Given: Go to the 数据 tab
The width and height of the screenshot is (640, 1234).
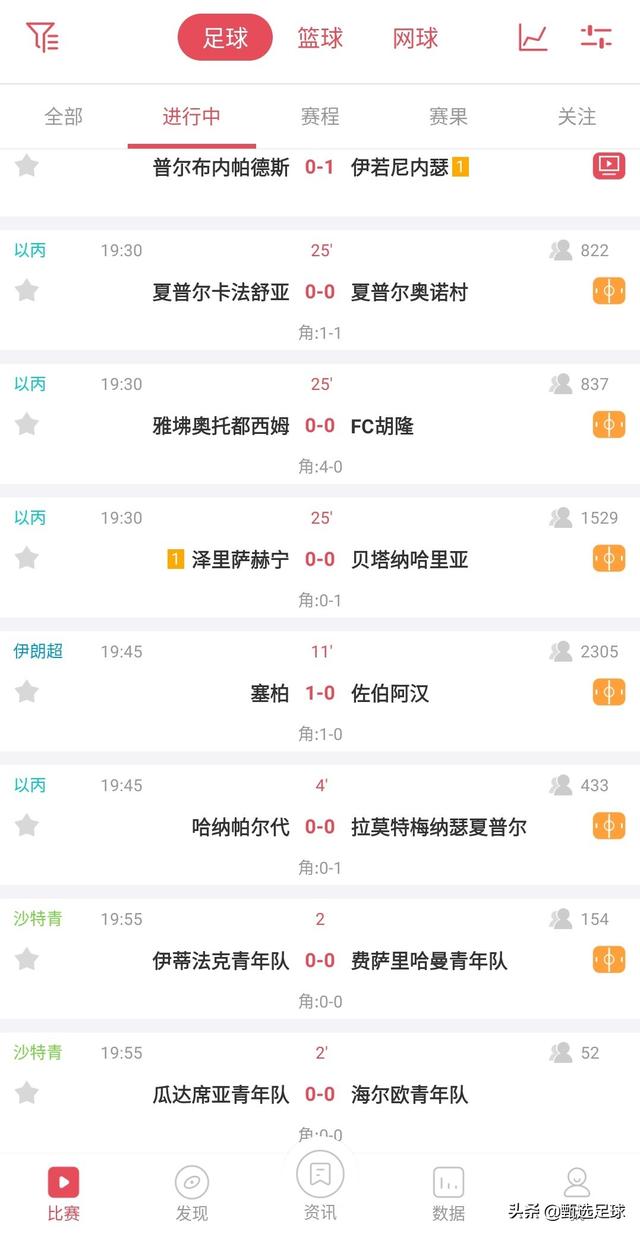Looking at the screenshot, I should [x=448, y=1194].
